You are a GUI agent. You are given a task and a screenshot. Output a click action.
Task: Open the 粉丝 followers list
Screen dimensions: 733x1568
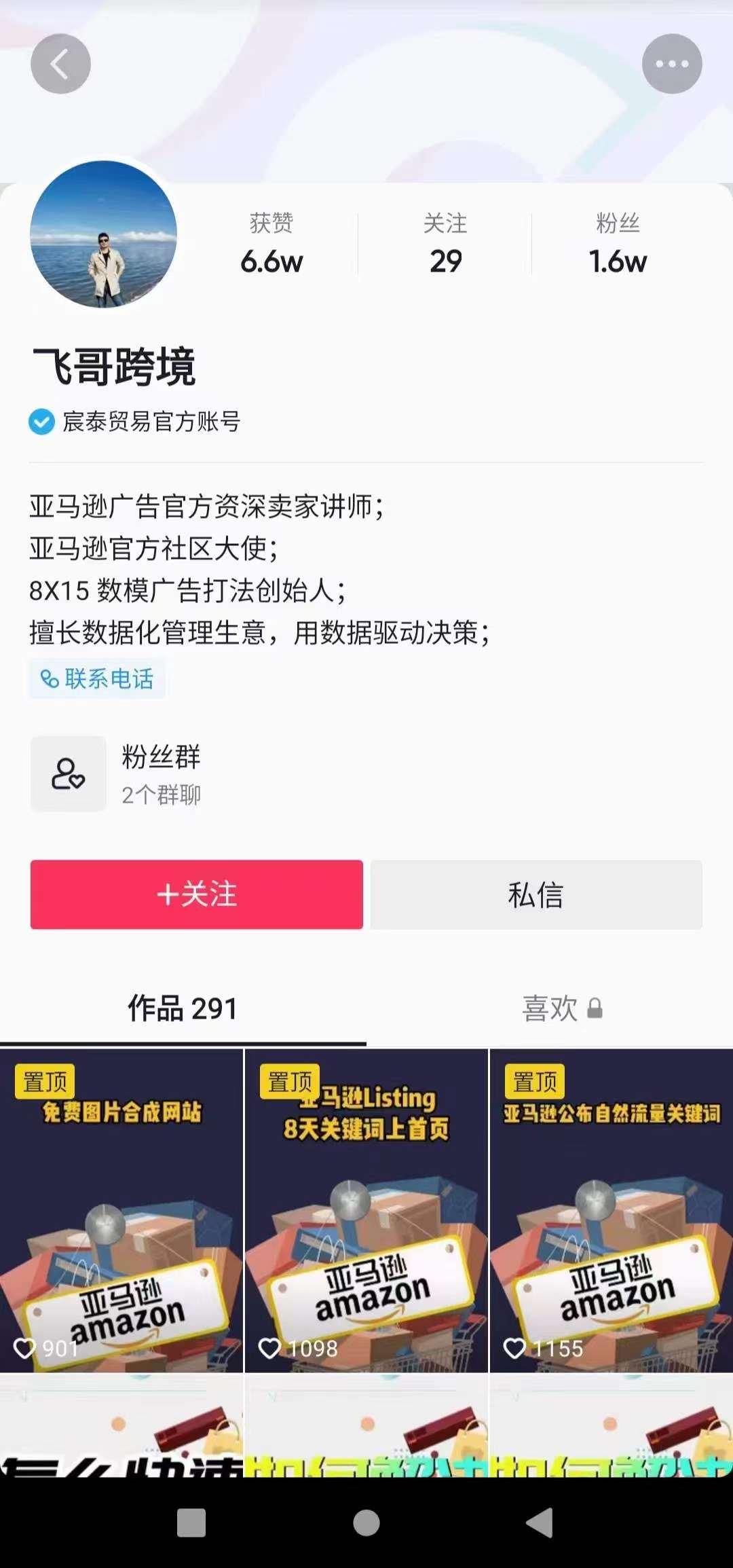coord(618,243)
